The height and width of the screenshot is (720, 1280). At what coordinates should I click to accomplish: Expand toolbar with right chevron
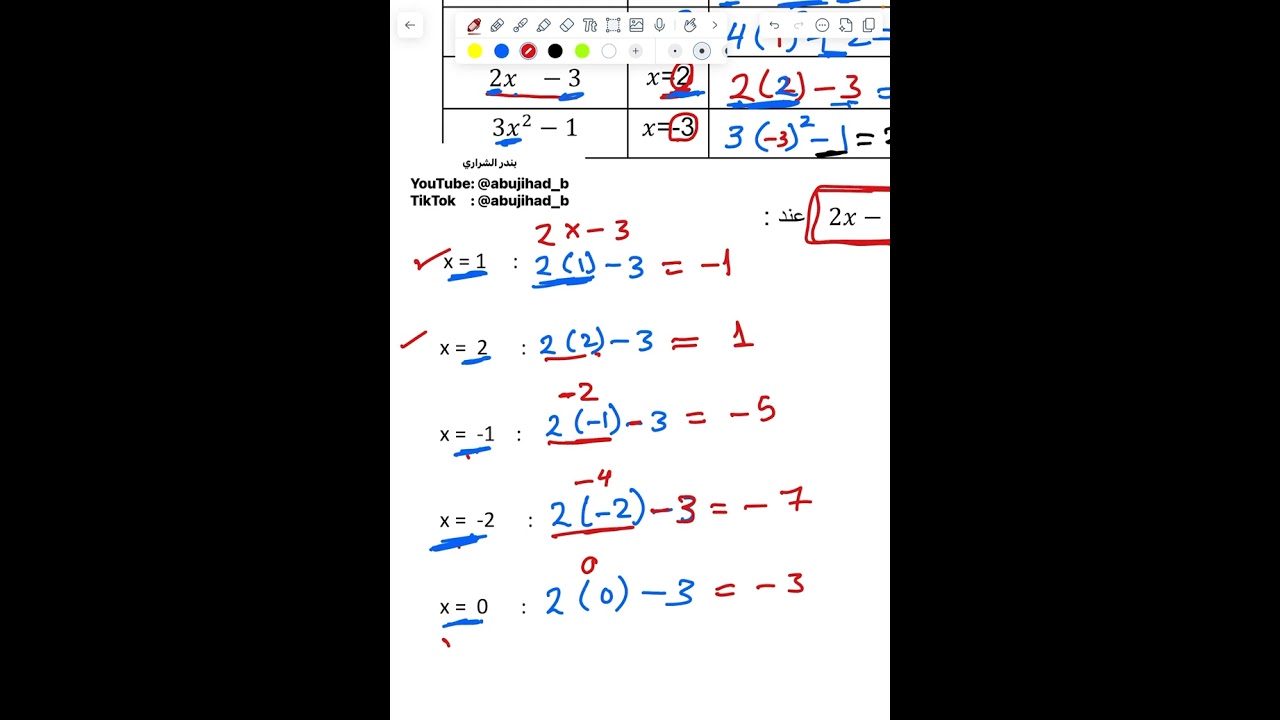[714, 25]
